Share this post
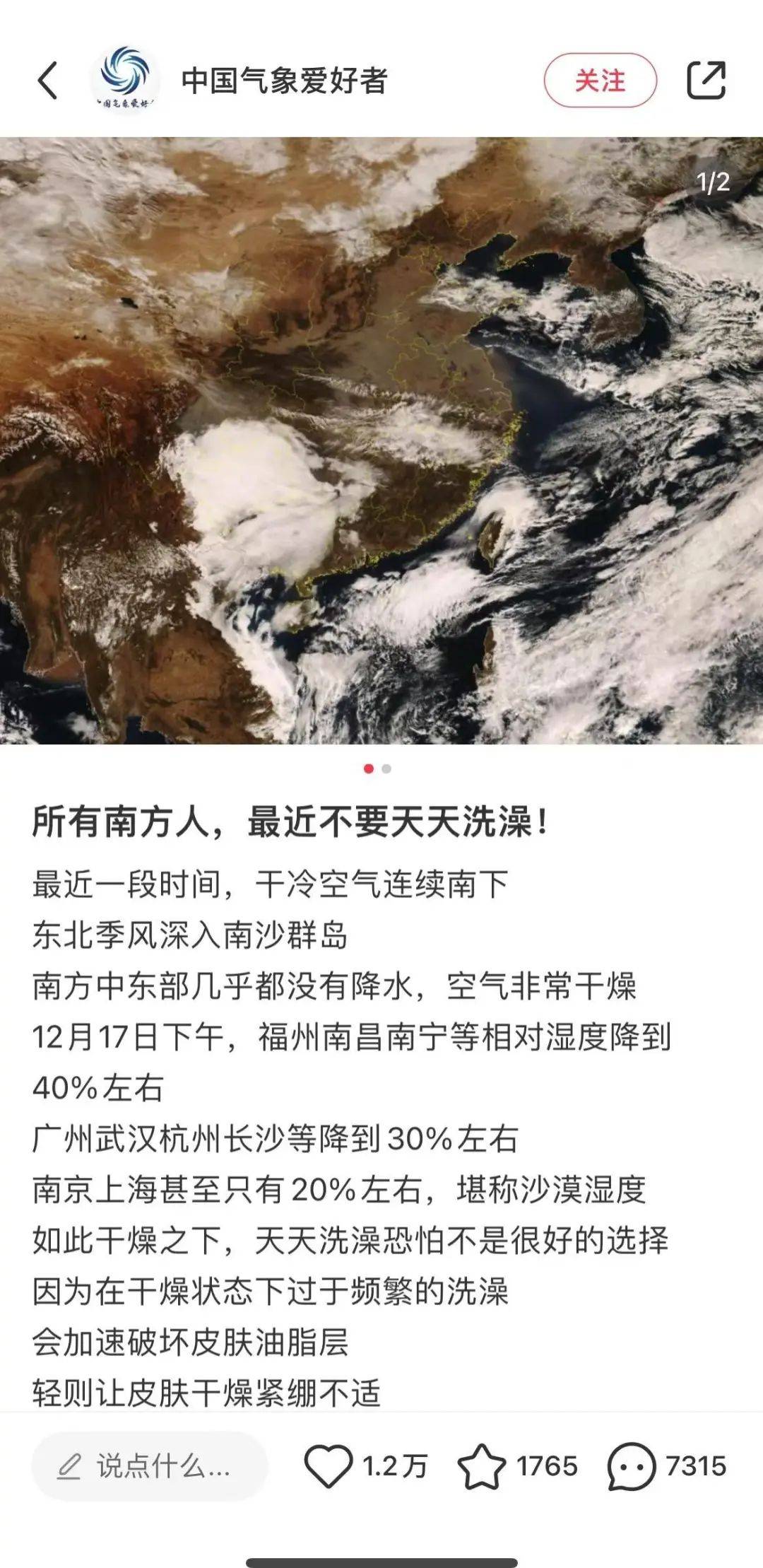 [706, 80]
